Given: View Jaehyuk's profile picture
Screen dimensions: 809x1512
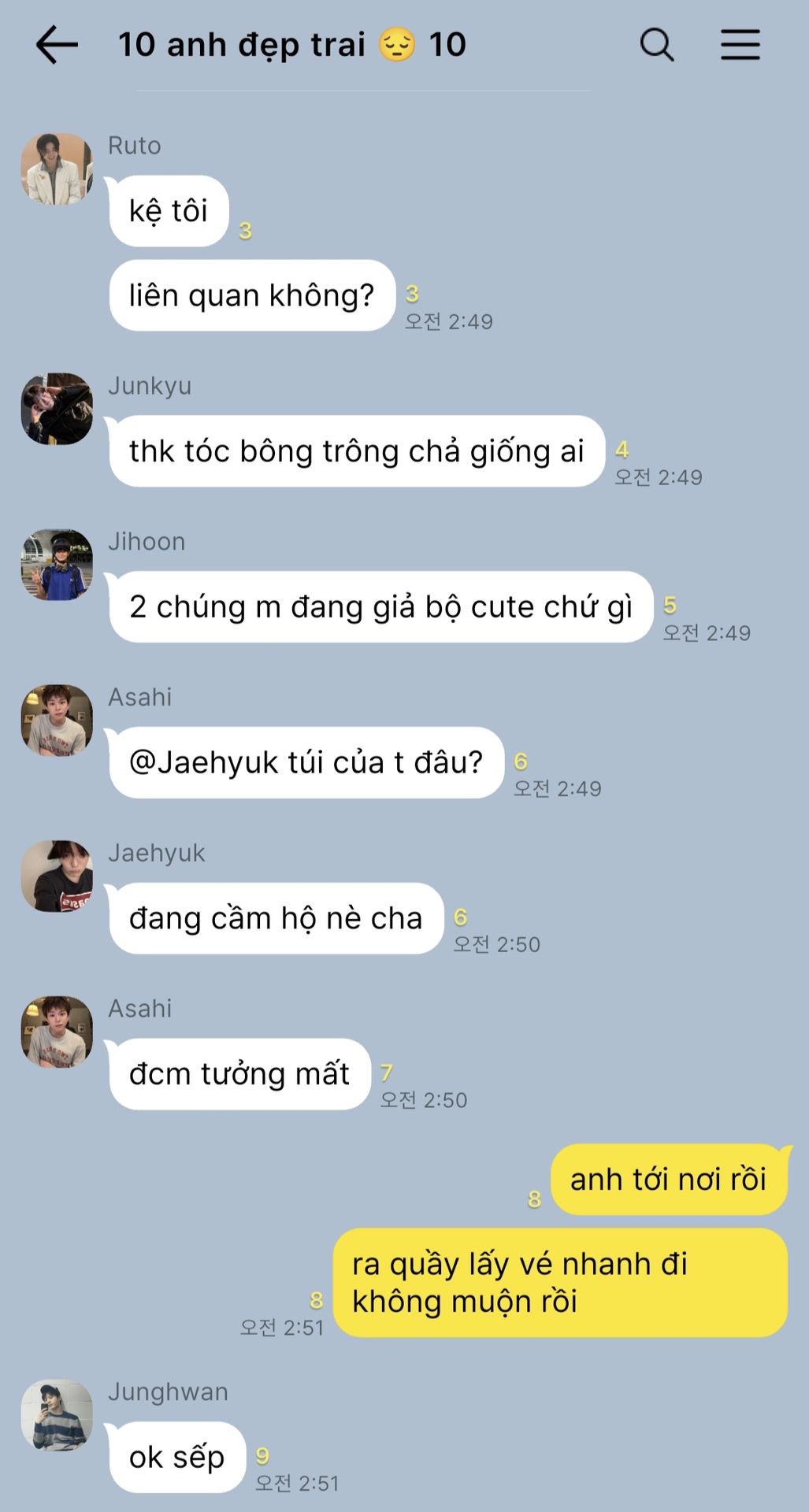Looking at the screenshot, I should tap(57, 876).
